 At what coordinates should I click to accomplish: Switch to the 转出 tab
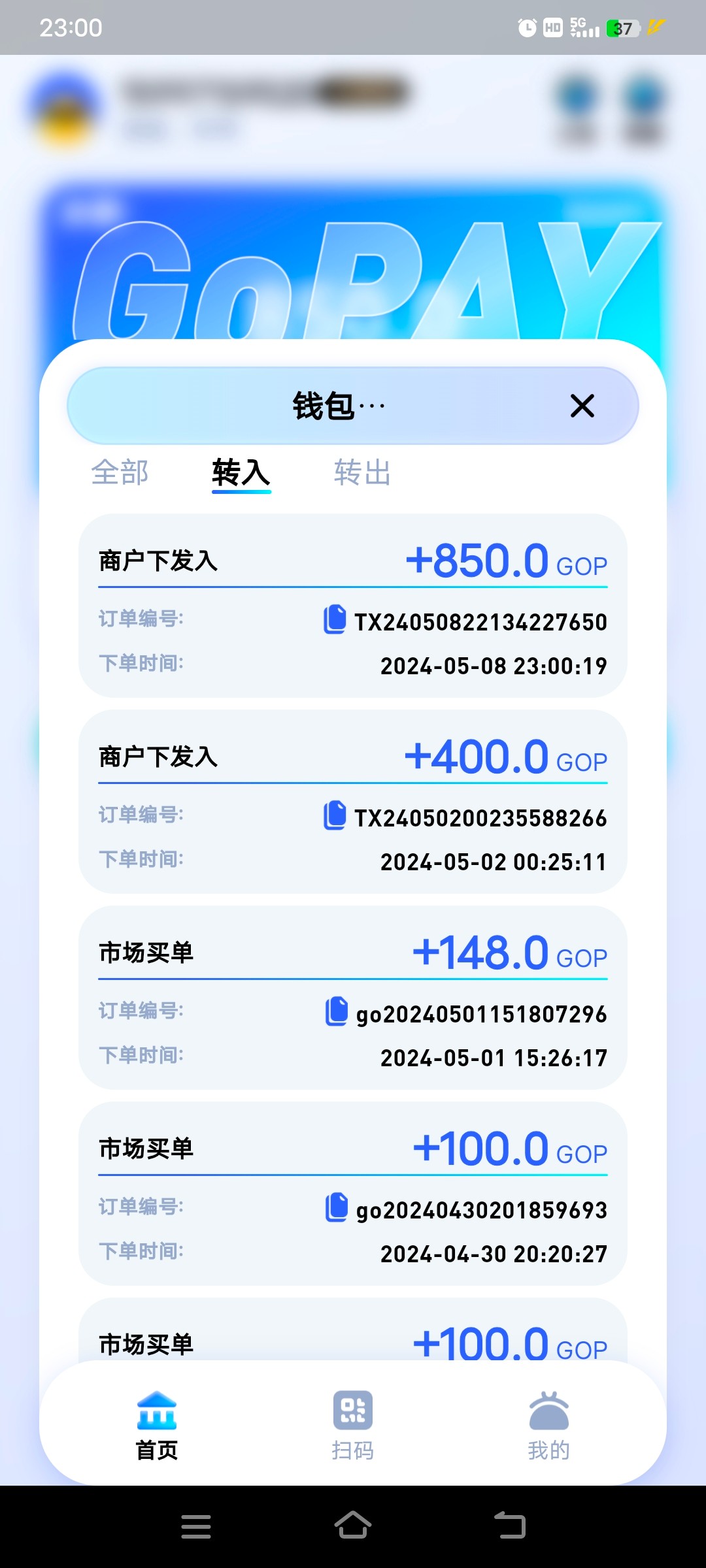(362, 472)
